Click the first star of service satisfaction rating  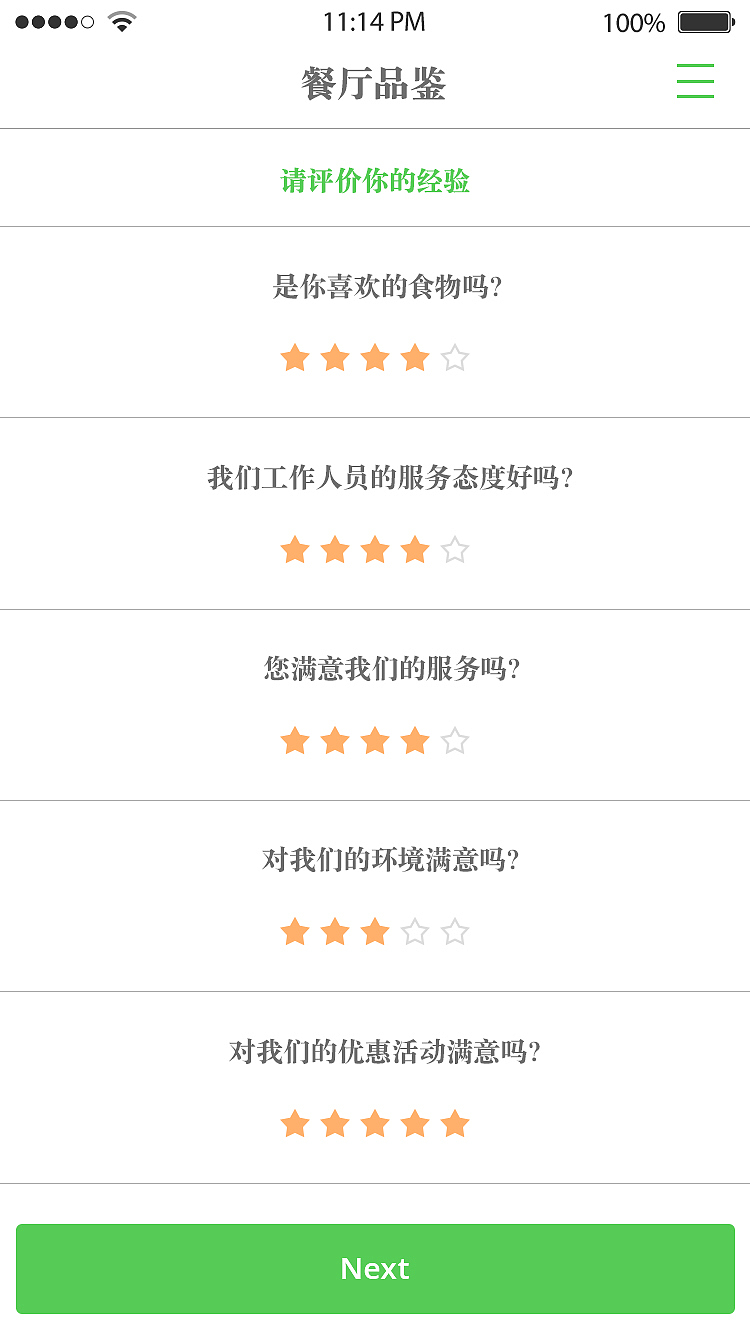coord(295,741)
